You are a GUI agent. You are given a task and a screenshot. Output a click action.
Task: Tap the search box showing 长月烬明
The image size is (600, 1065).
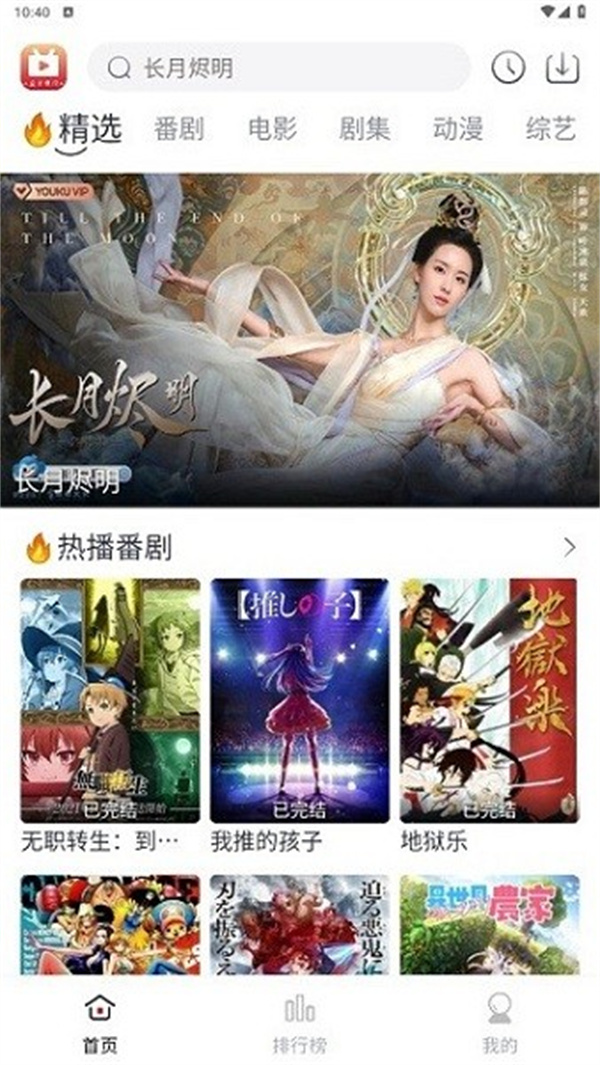click(278, 68)
